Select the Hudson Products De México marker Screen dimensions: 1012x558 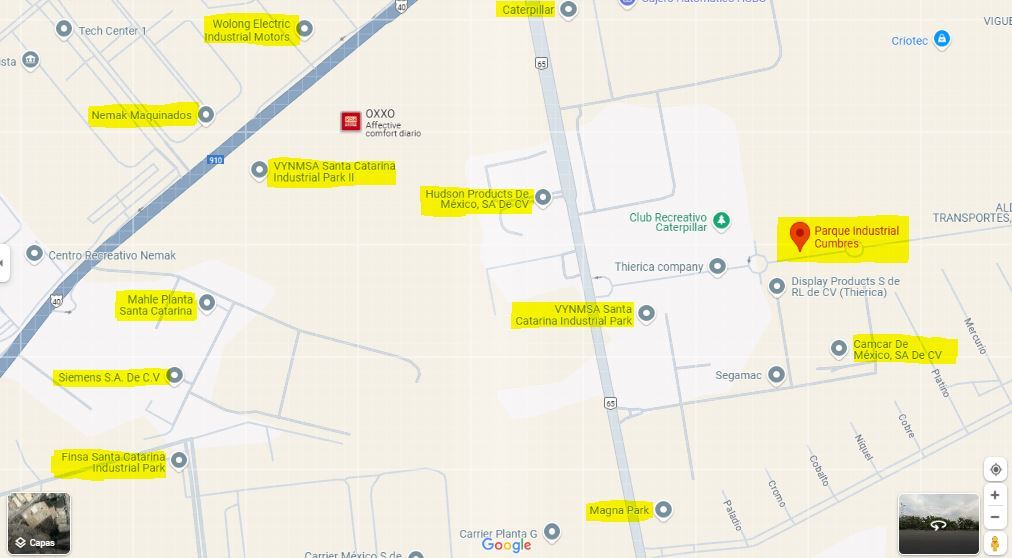[543, 197]
